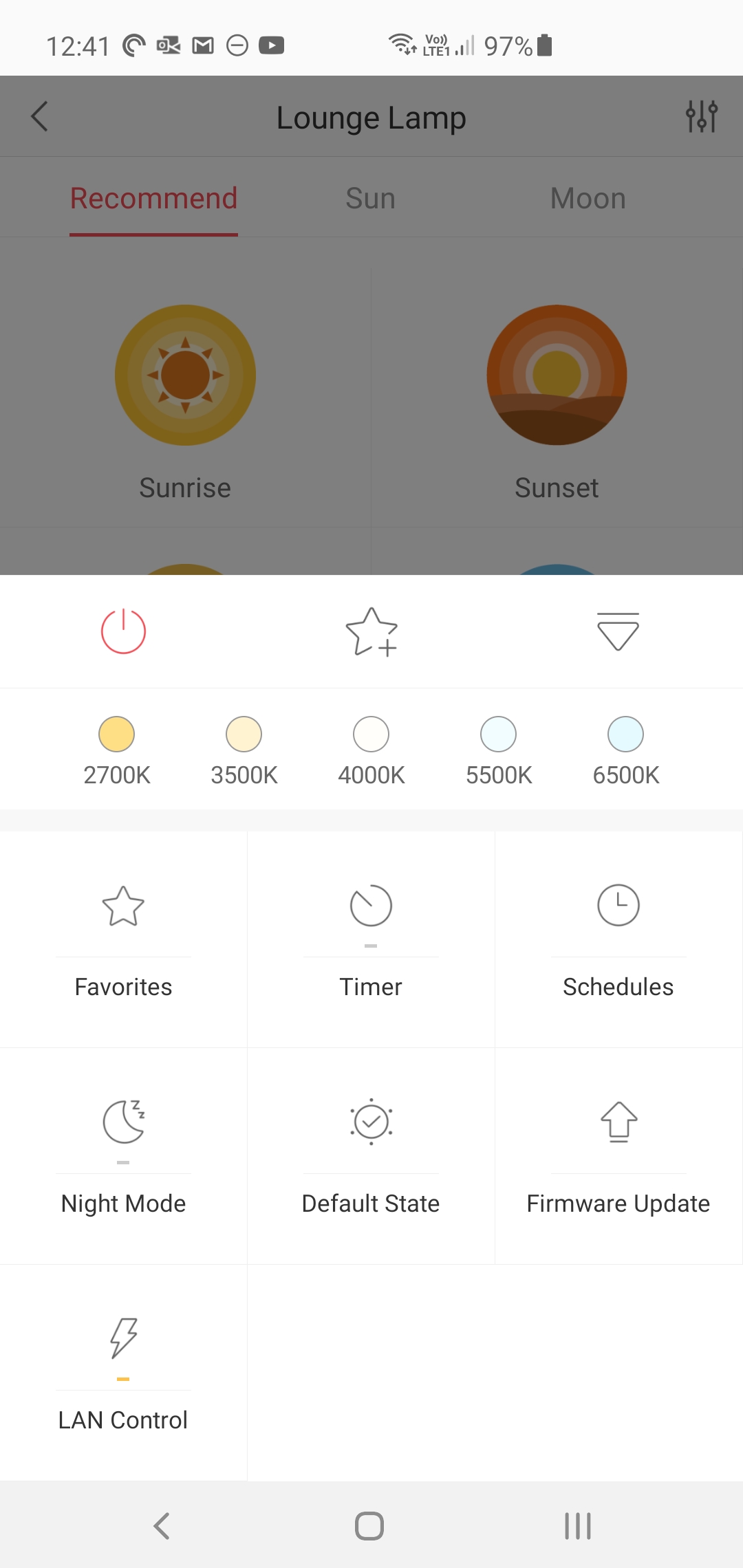743x1568 pixels.
Task: Add current setting to favorites star-plus
Action: click(x=371, y=631)
